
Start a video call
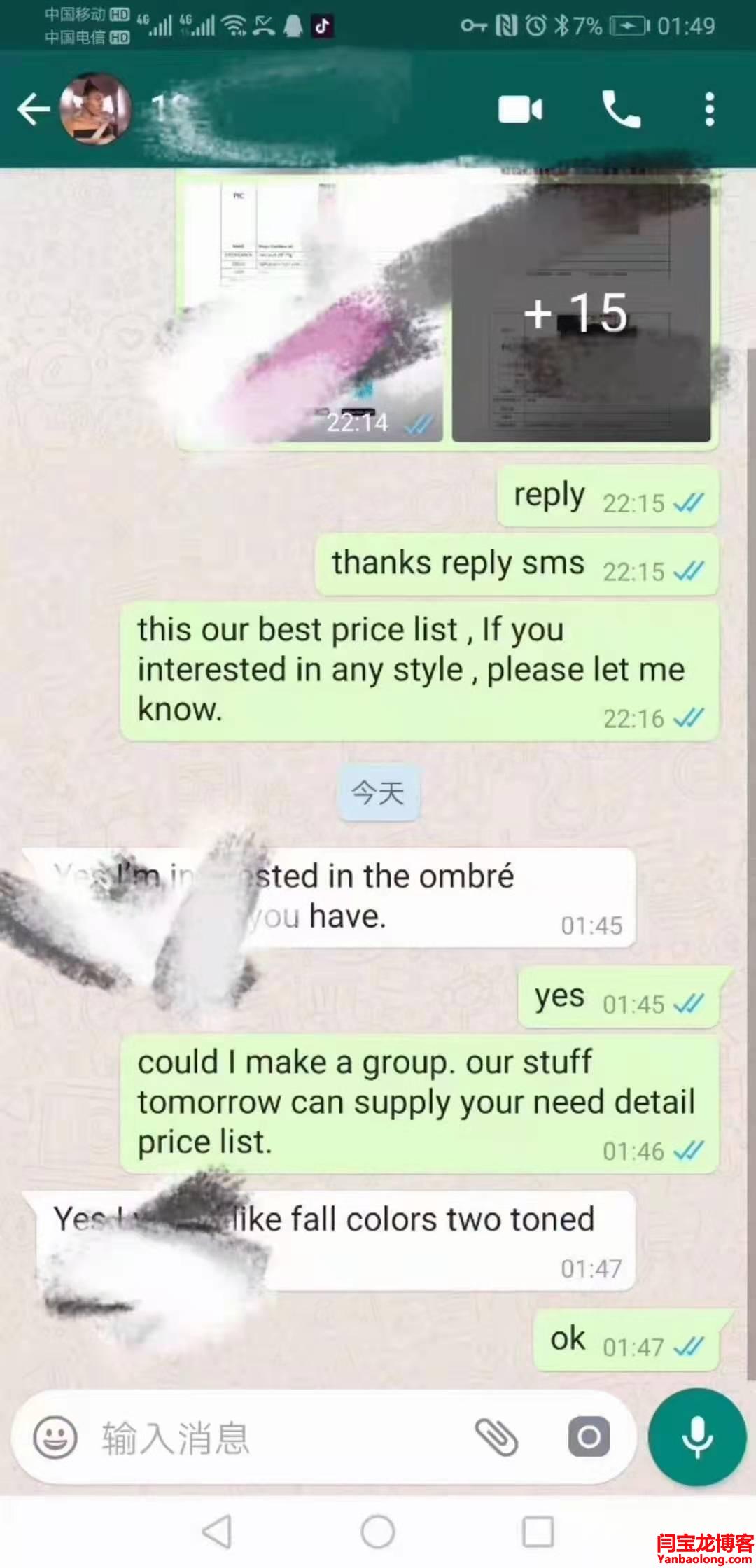[519, 110]
